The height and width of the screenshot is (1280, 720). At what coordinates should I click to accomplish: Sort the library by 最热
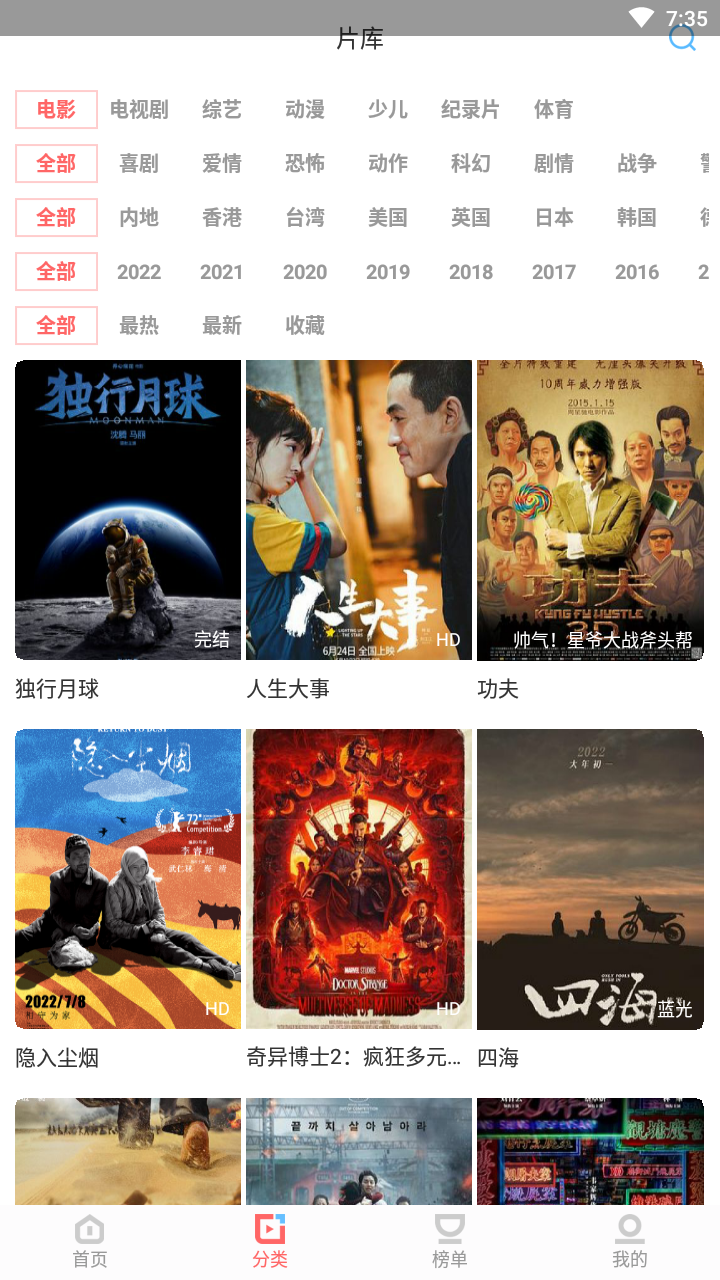(x=139, y=326)
